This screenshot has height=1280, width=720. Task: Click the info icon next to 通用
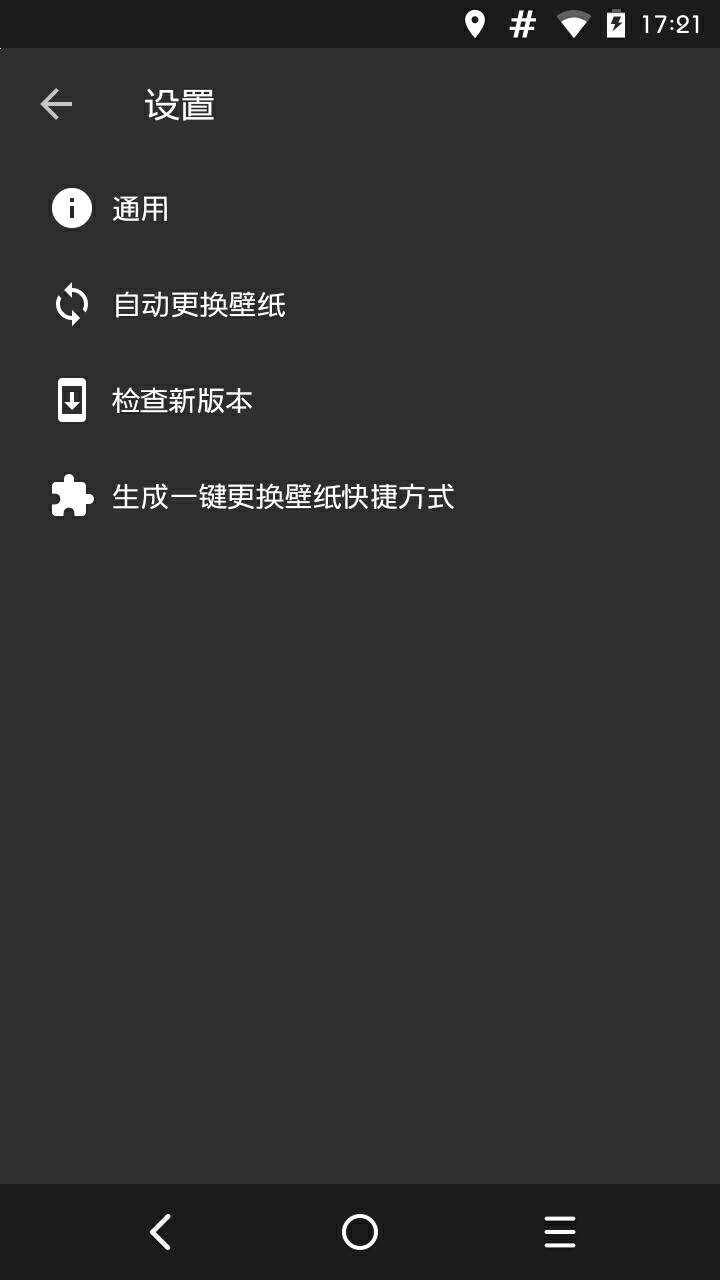[x=71, y=208]
